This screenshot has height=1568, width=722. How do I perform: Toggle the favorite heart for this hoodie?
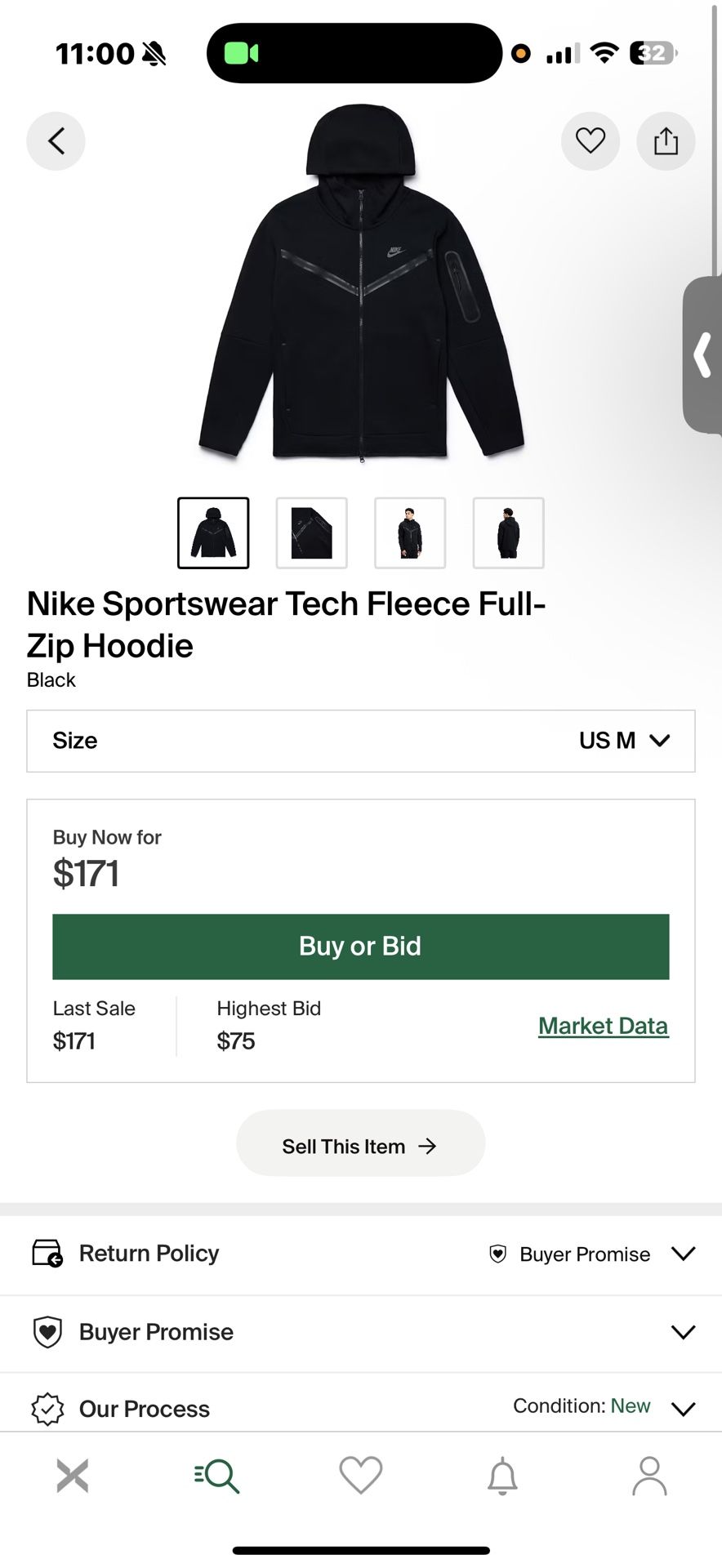point(591,140)
